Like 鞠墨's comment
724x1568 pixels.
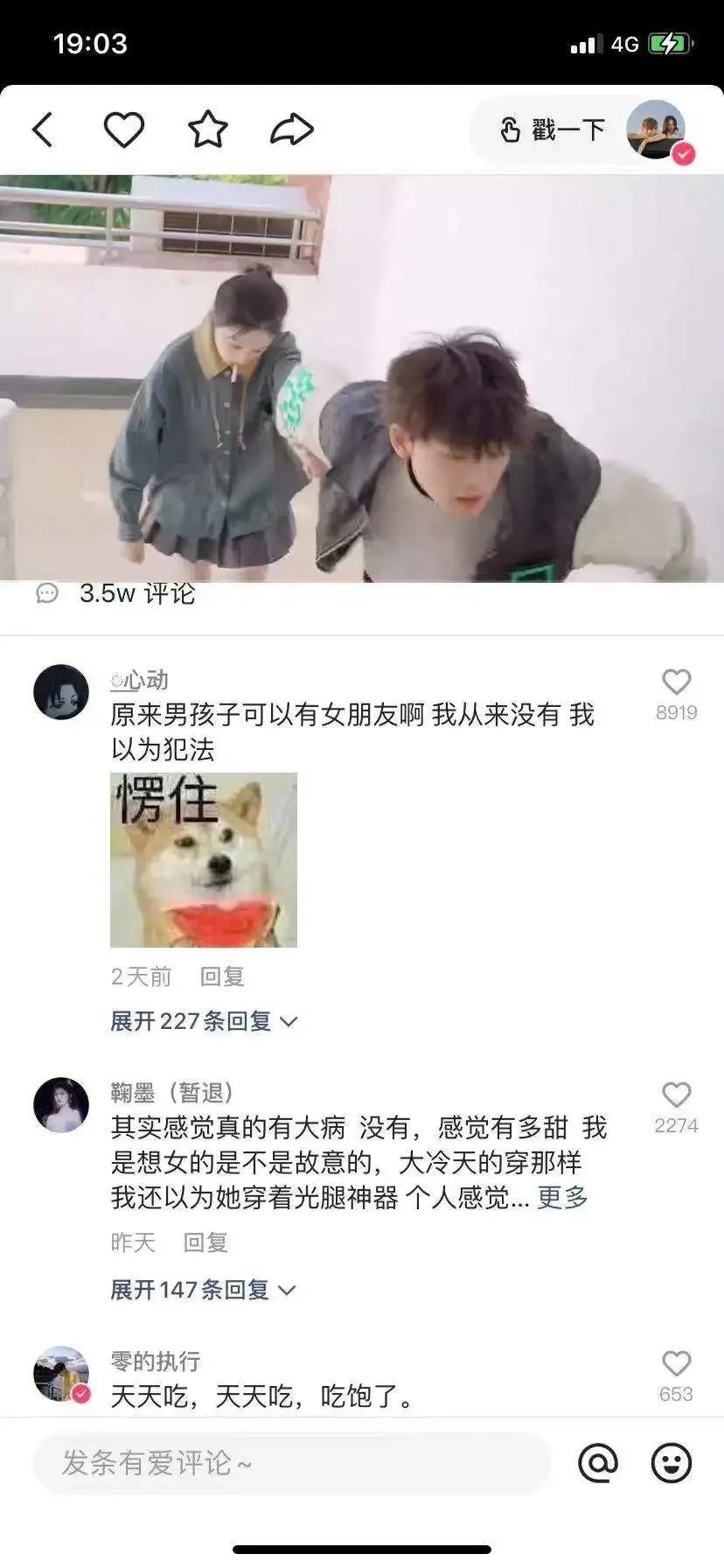point(676,1095)
